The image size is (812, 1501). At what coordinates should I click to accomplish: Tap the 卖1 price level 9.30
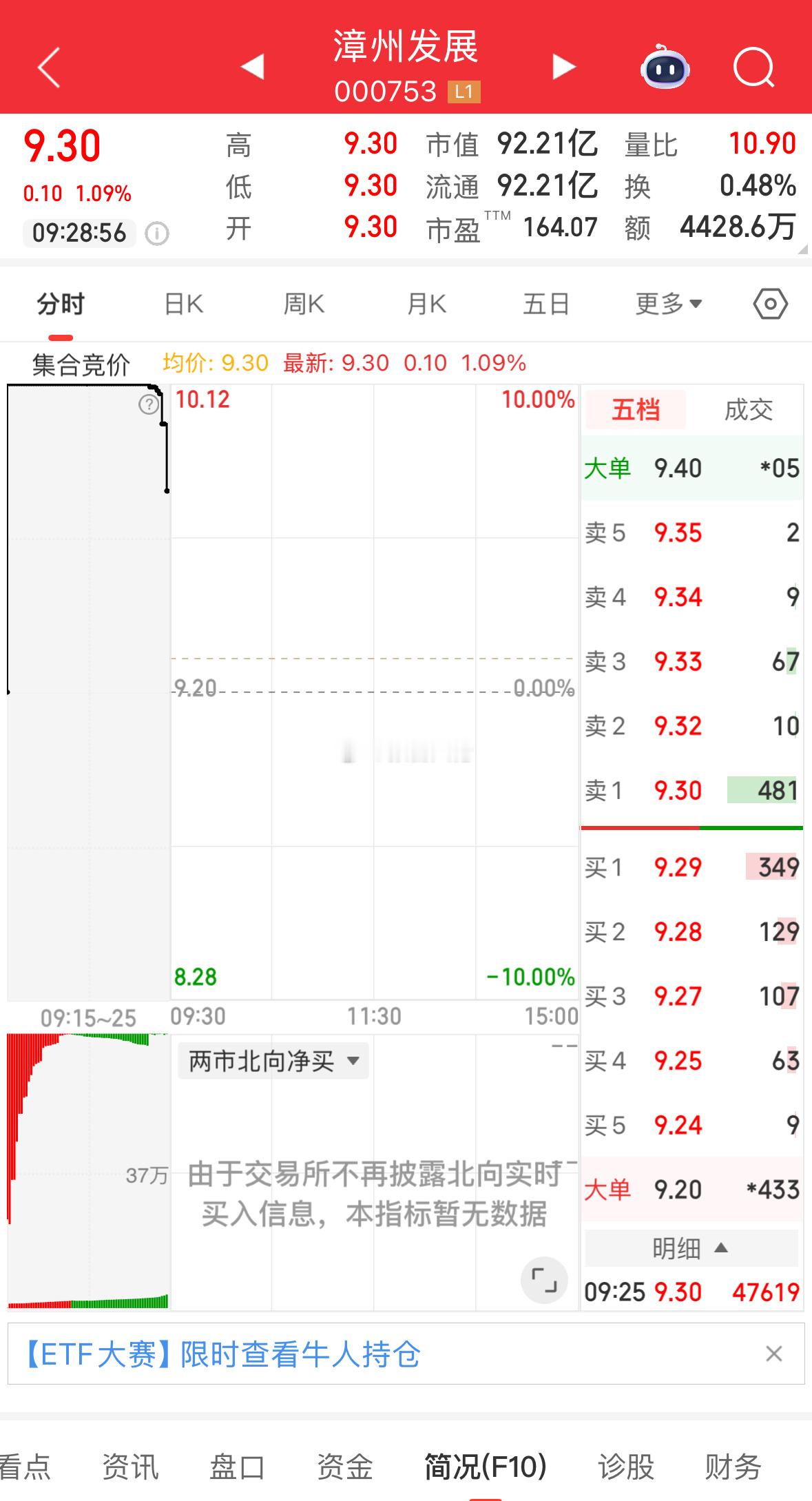tap(678, 790)
